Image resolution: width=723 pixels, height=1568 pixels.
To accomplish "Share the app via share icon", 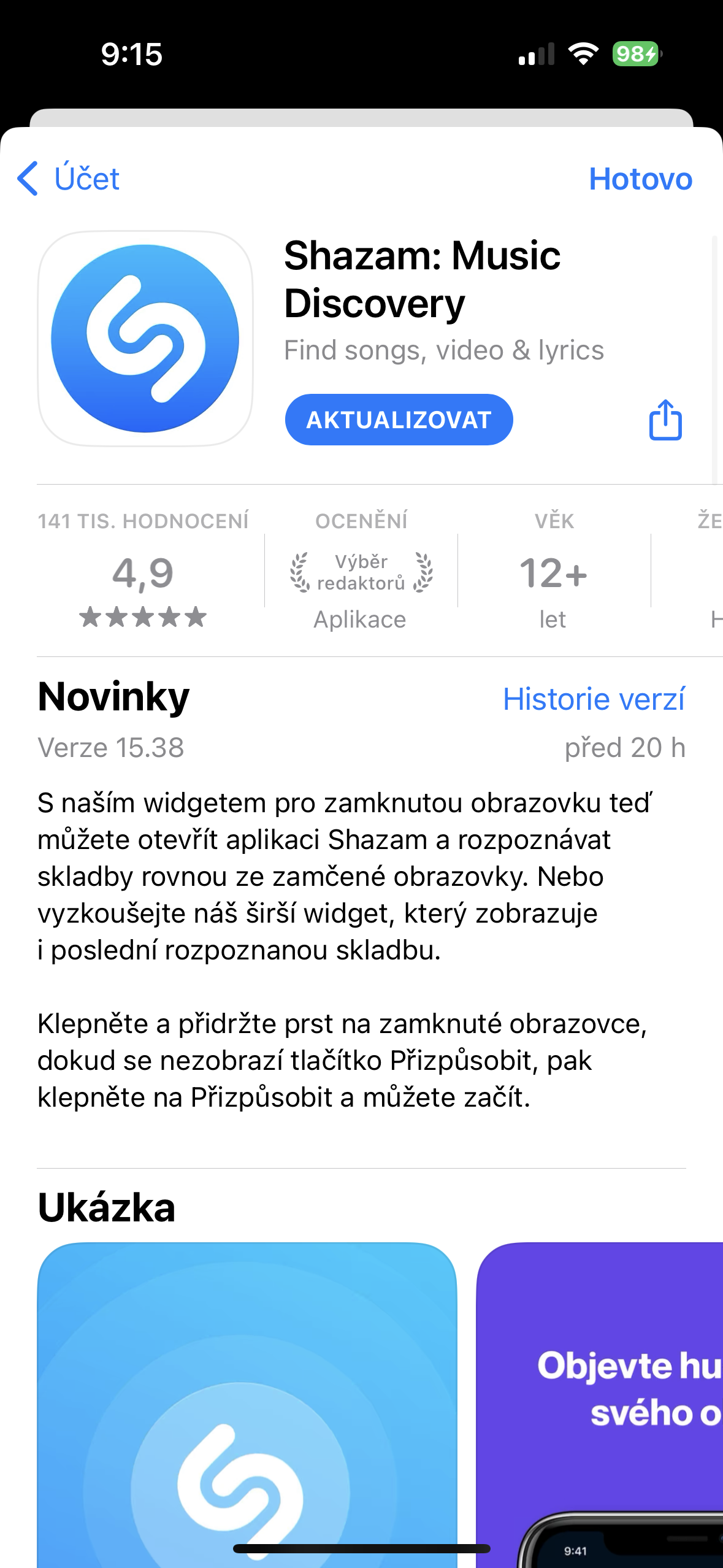I will 665,420.
